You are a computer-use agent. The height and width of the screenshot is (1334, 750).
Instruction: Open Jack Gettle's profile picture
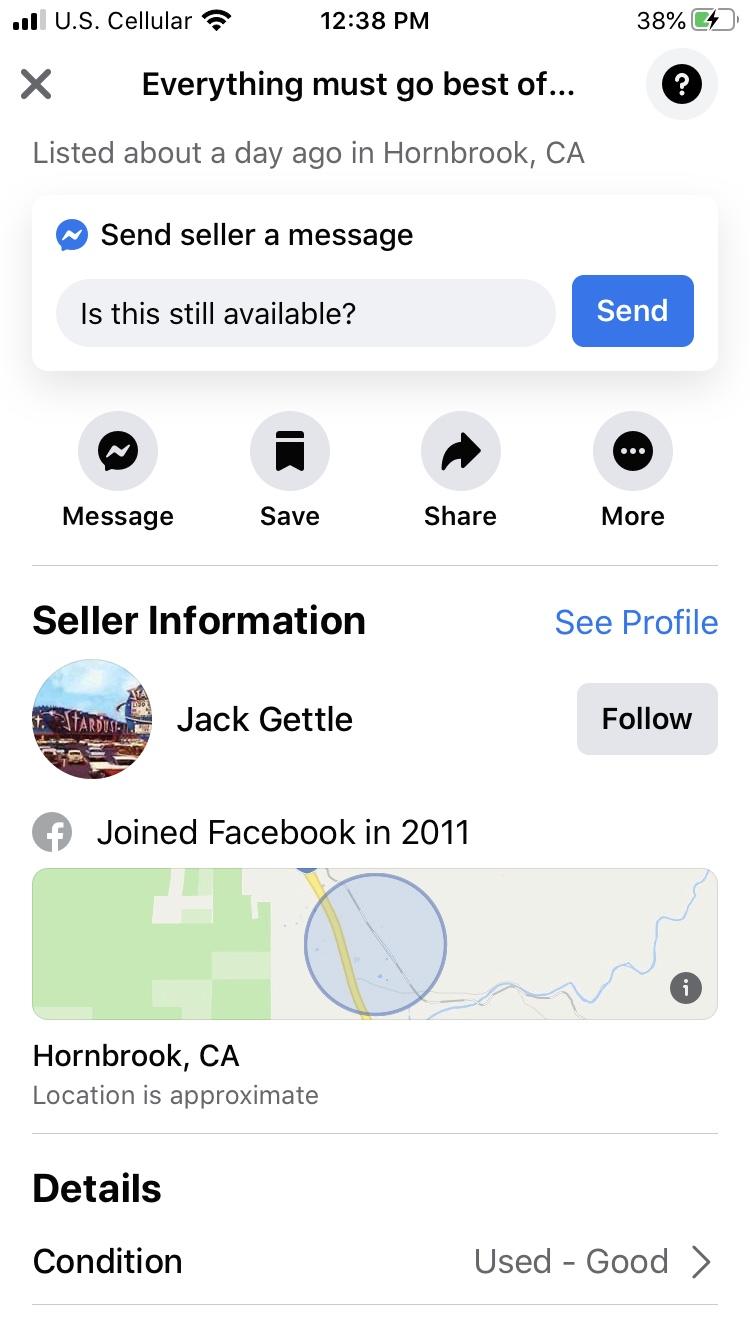(x=92, y=719)
